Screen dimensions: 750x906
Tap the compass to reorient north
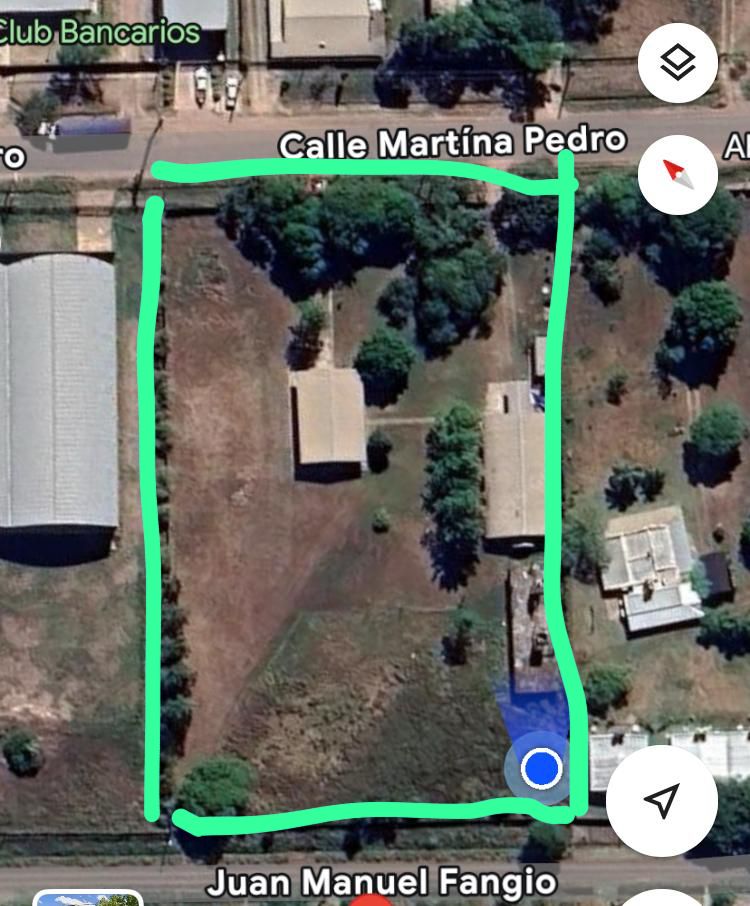click(678, 173)
